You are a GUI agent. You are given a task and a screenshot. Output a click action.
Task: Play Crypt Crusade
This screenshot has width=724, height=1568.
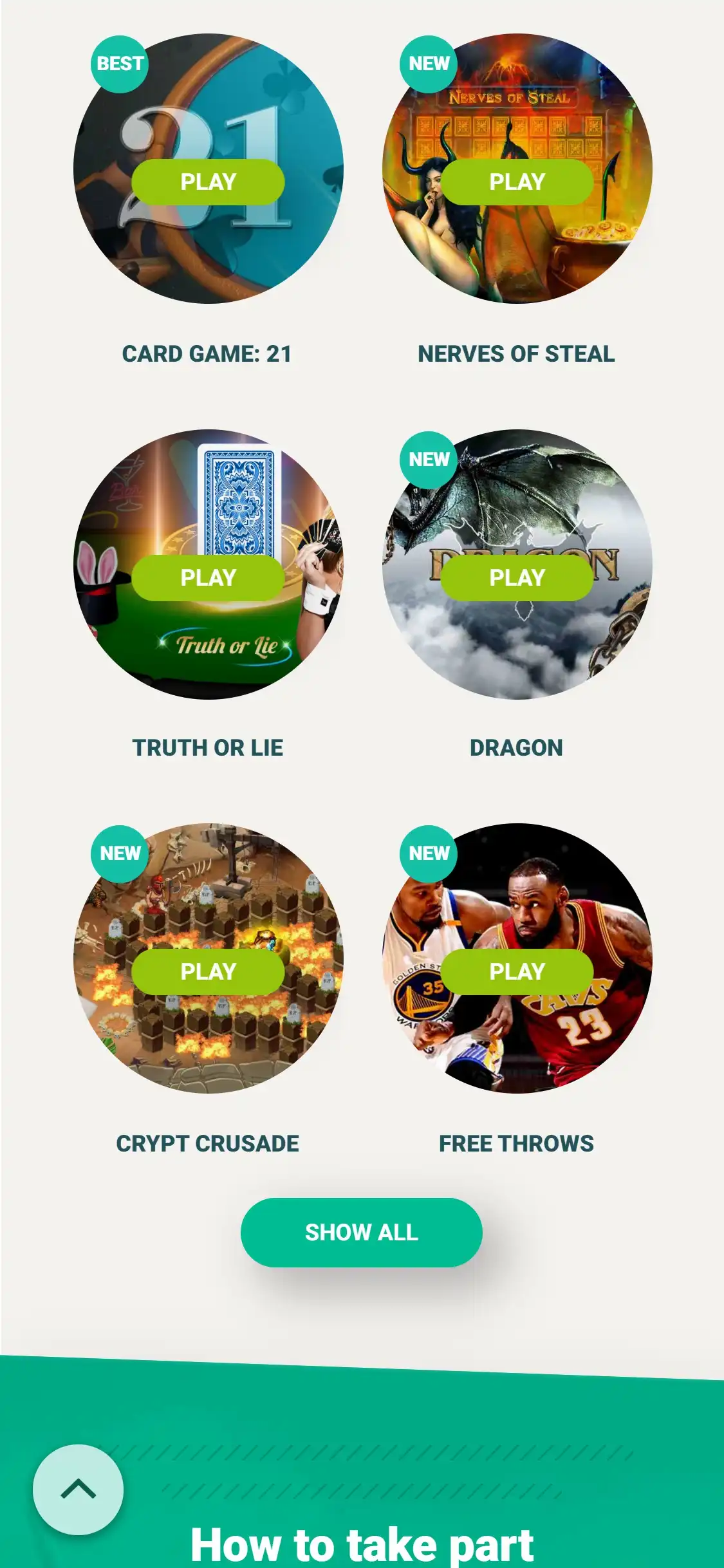(208, 972)
